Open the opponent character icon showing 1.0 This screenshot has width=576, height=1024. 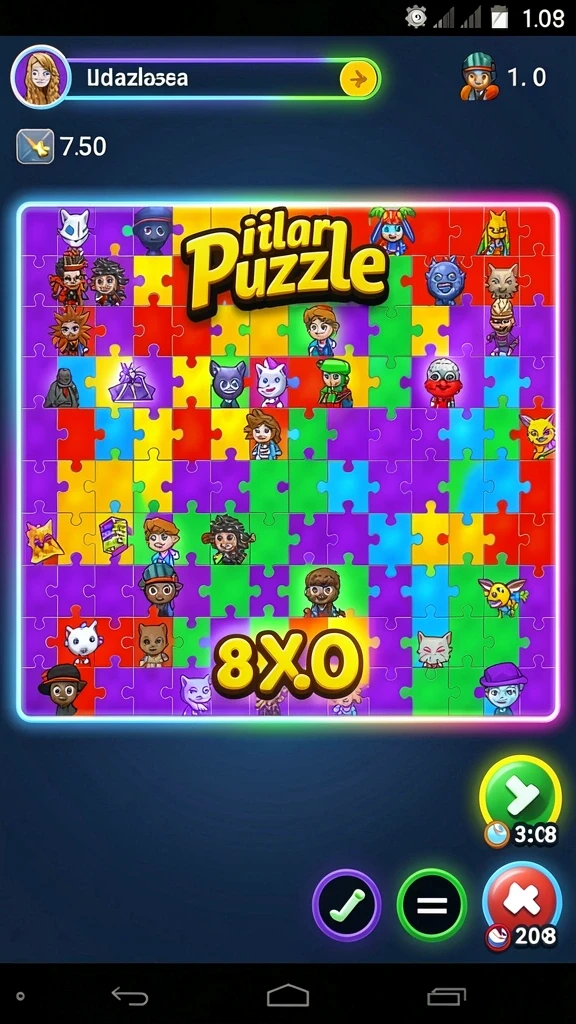(x=479, y=77)
